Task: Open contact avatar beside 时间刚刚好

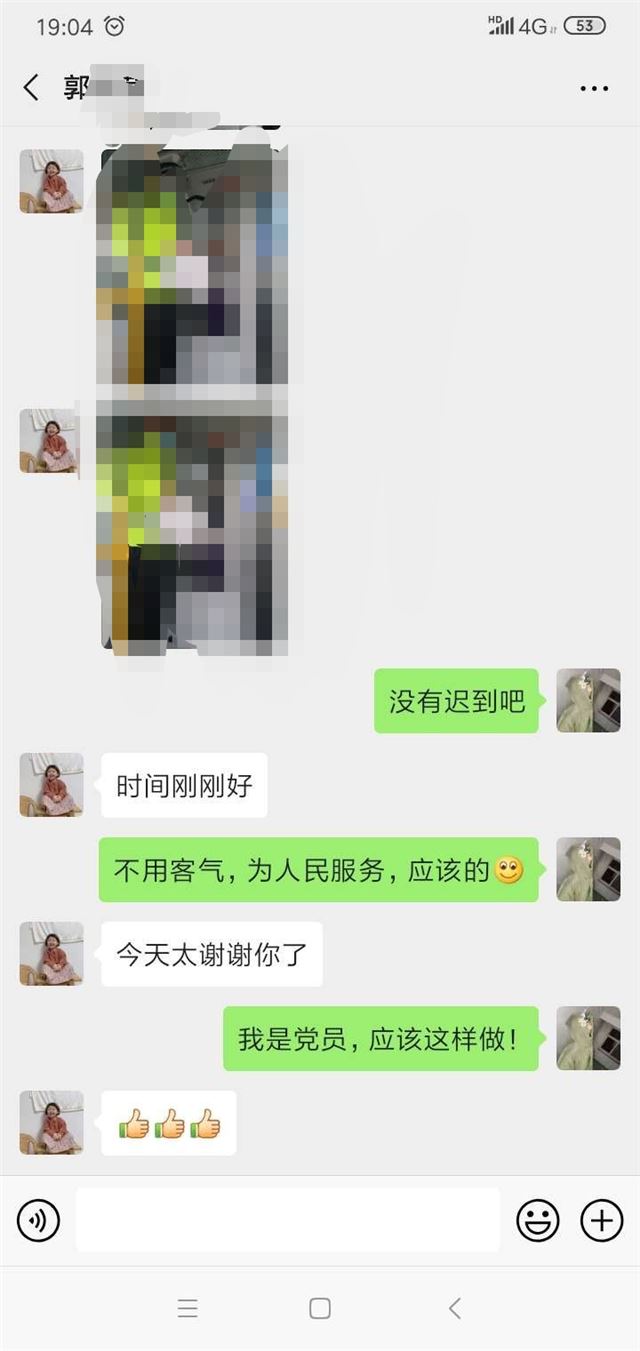Action: (x=51, y=785)
